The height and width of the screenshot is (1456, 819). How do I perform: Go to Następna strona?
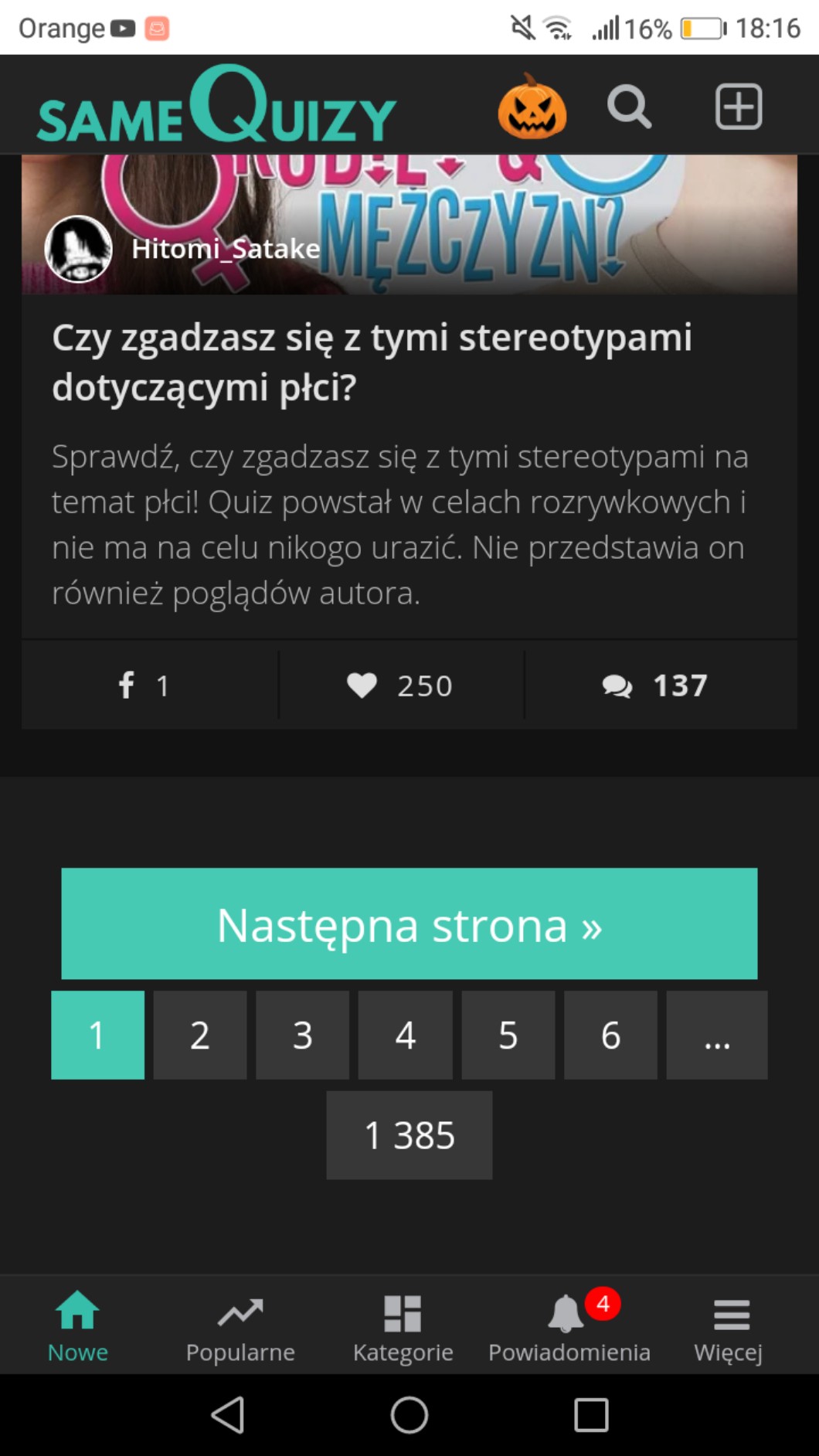click(409, 924)
